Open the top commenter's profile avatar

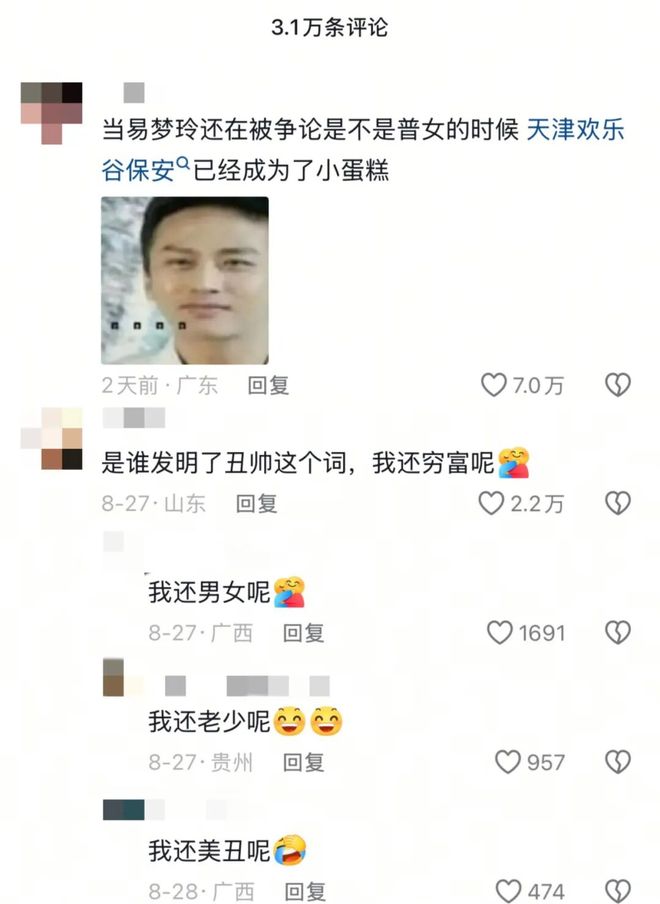(x=51, y=112)
